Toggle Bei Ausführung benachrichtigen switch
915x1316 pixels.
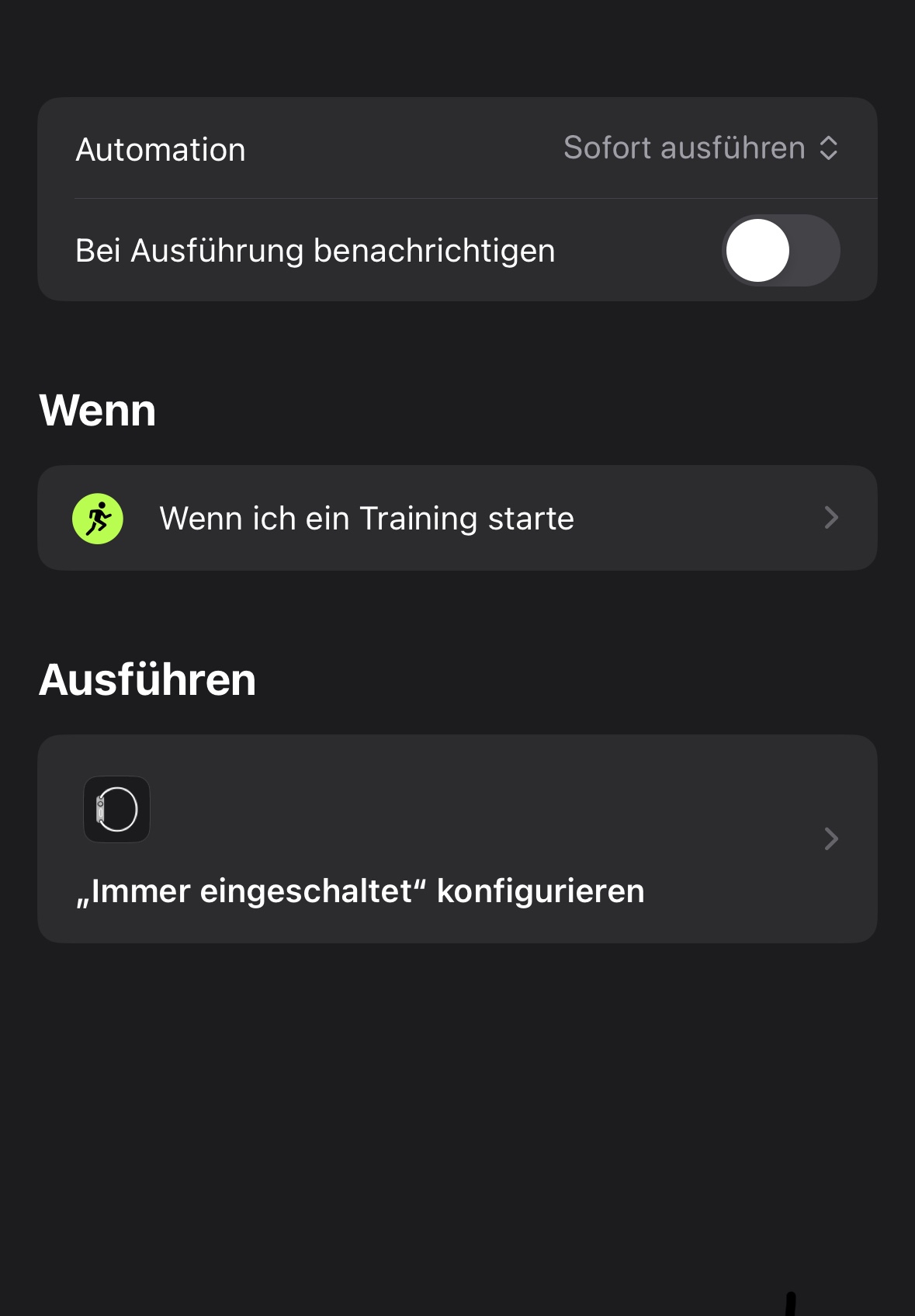click(x=781, y=250)
